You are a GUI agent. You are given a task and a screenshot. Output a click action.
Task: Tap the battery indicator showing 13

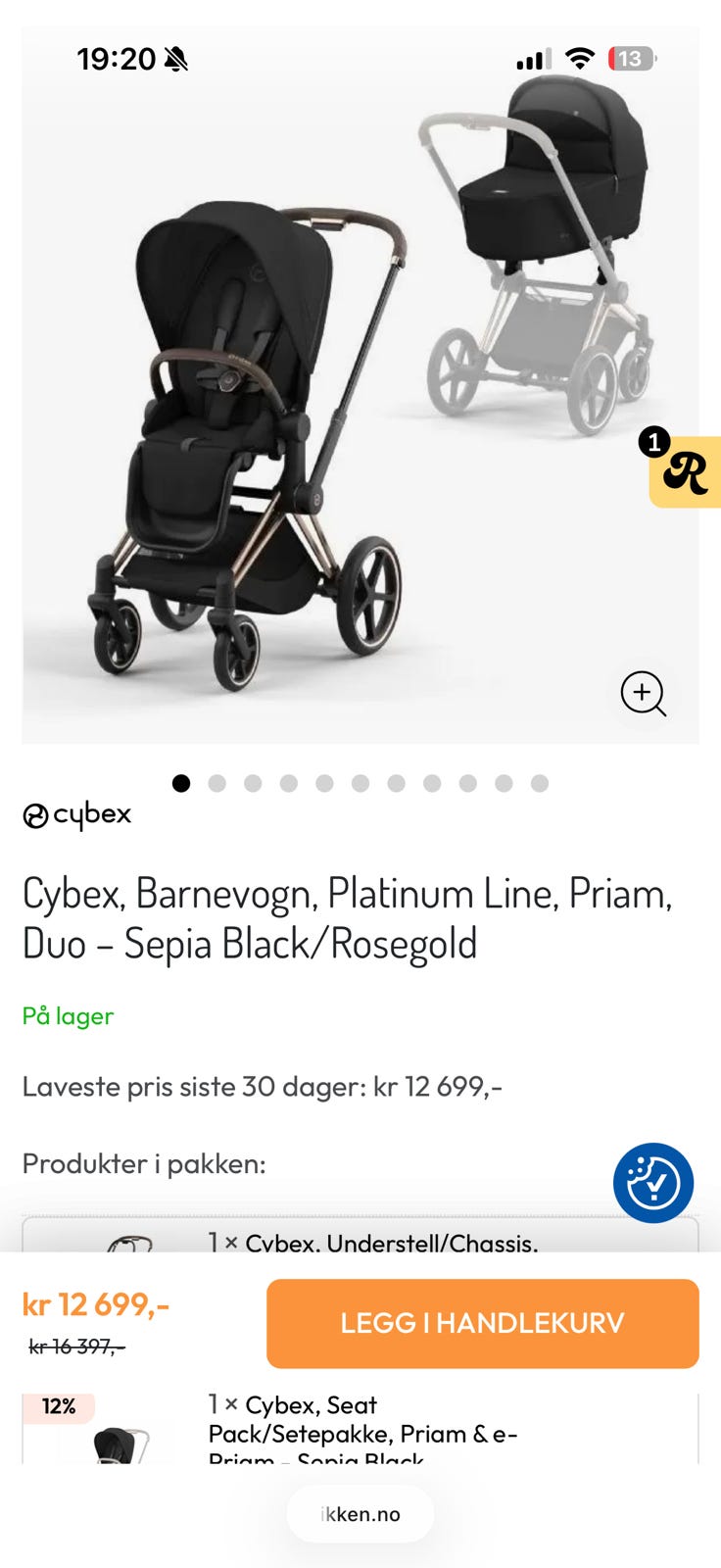633,57
